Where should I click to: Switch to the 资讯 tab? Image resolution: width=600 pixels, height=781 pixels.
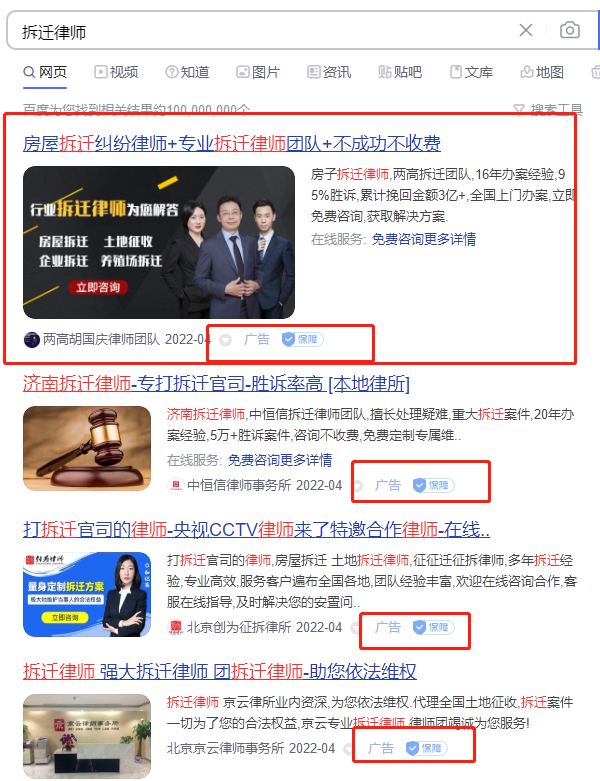point(329,72)
